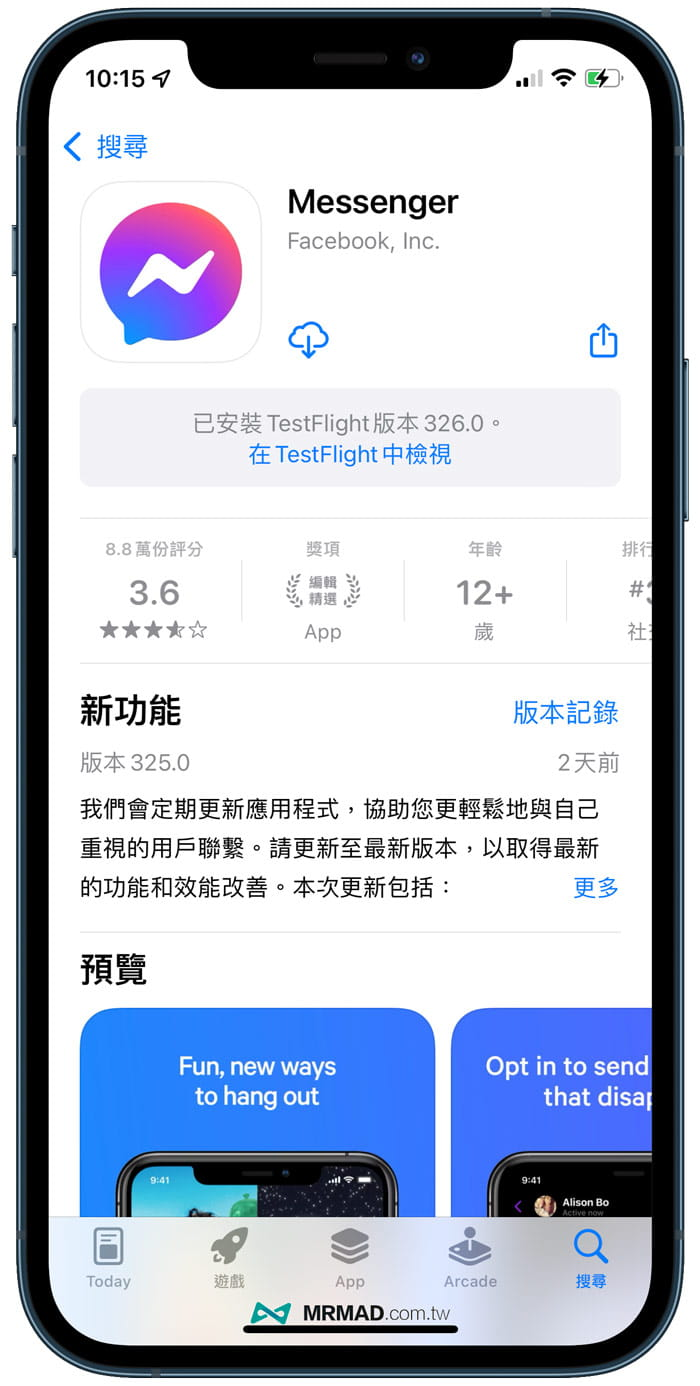Switch to the Today tab
The width and height of the screenshot is (700, 1386).
(108, 1258)
